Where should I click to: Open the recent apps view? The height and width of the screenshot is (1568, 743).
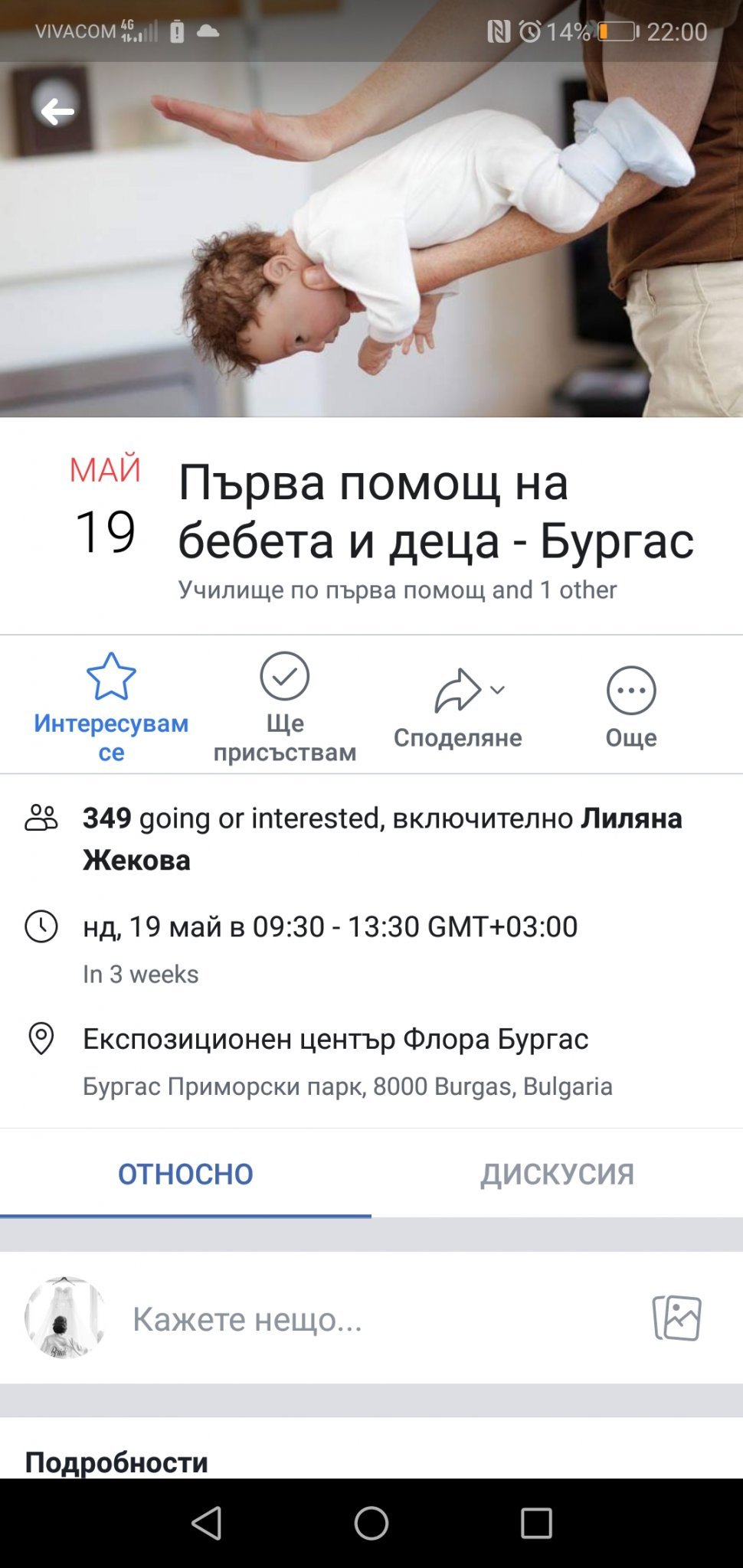click(536, 1523)
